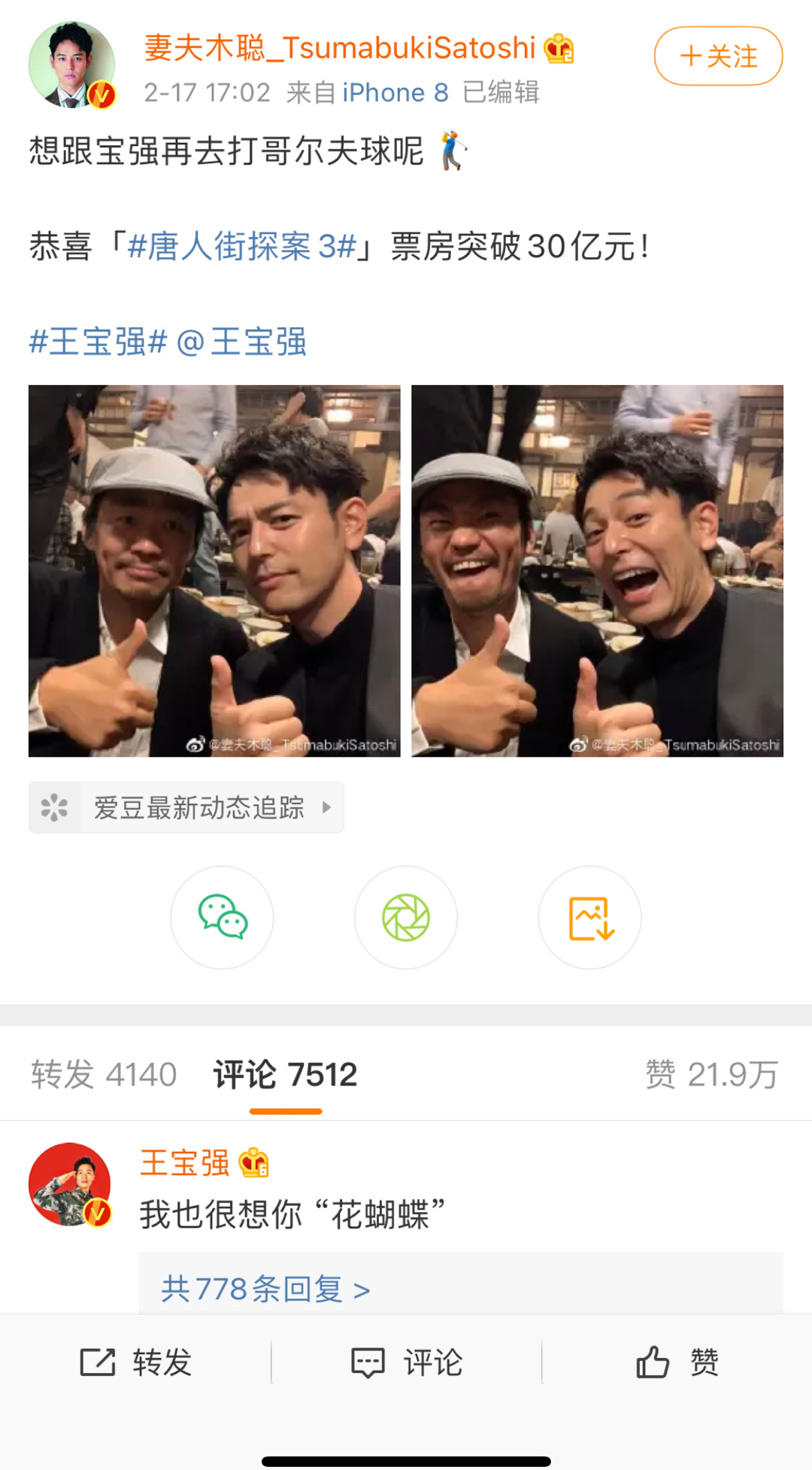812x1470 pixels.
Task: Show the 赞 21.9万 likes list
Action: (711, 1074)
